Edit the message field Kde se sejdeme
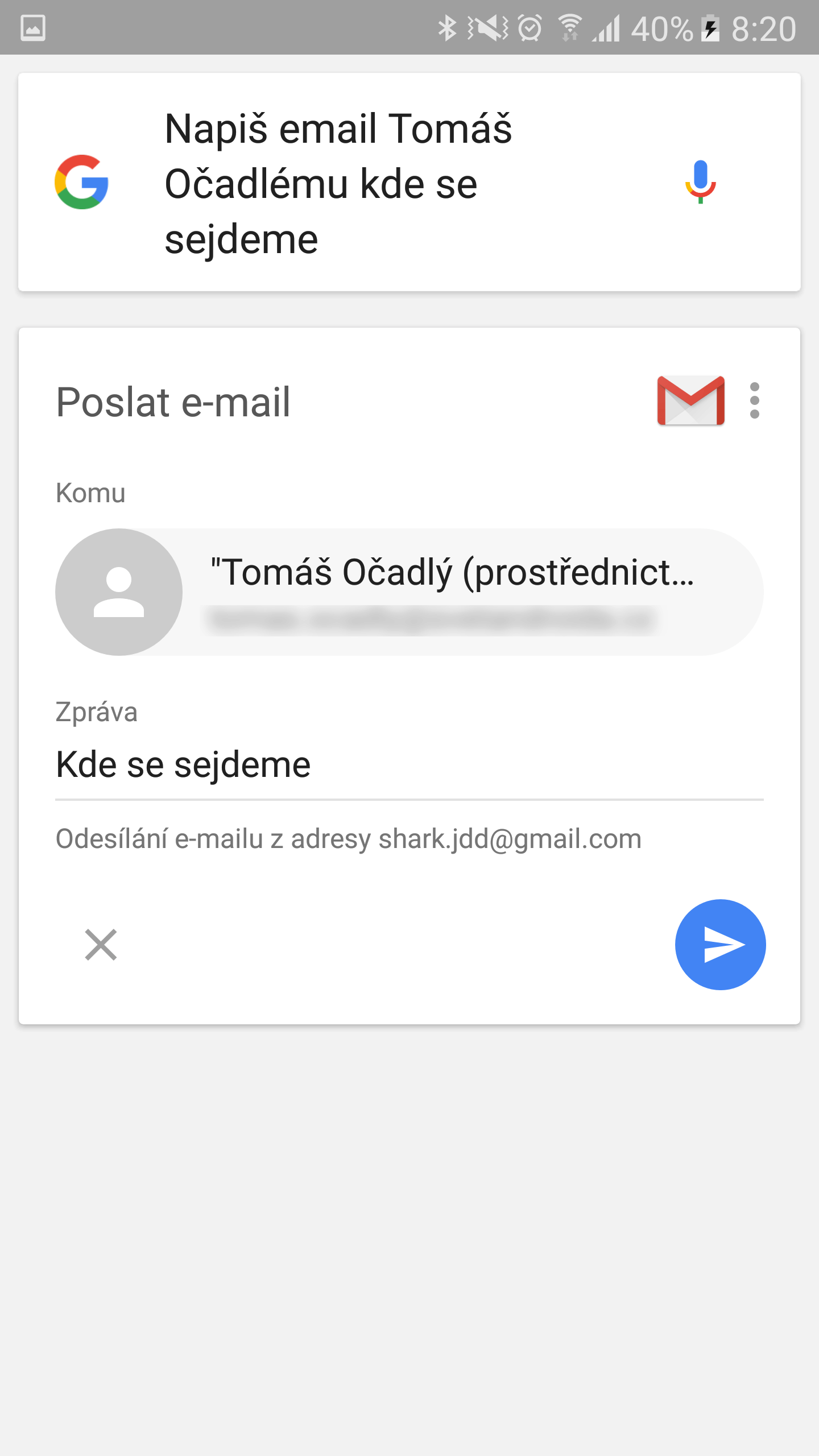The width and height of the screenshot is (819, 1456). pyautogui.click(x=409, y=765)
